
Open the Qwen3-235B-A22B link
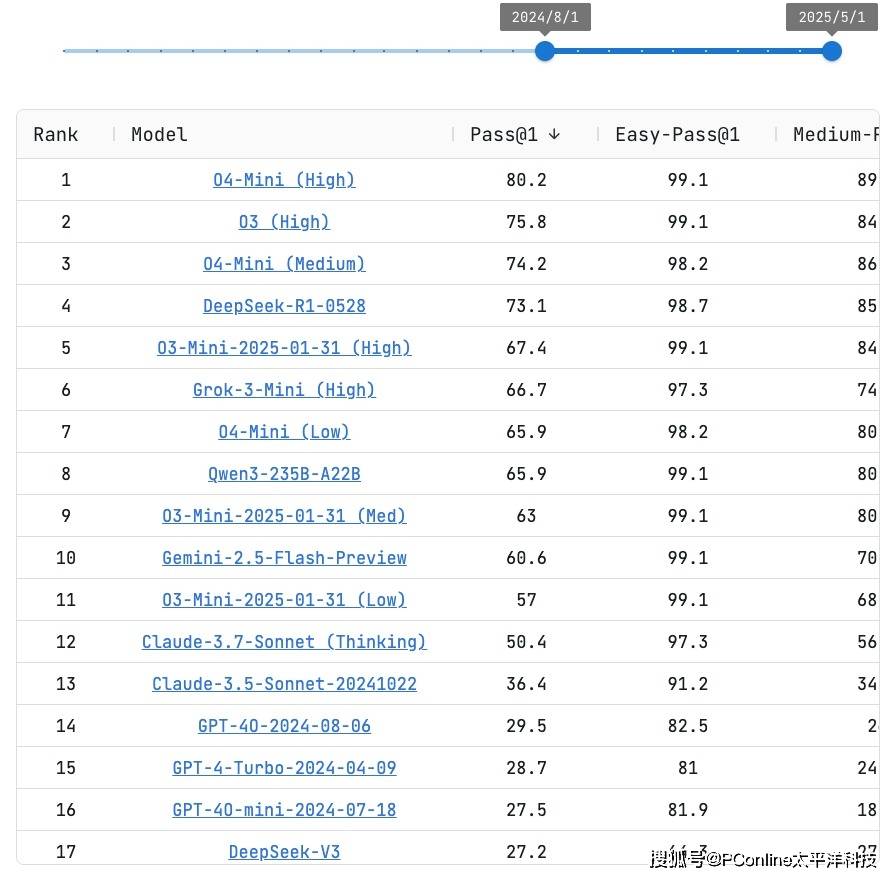pos(284,474)
